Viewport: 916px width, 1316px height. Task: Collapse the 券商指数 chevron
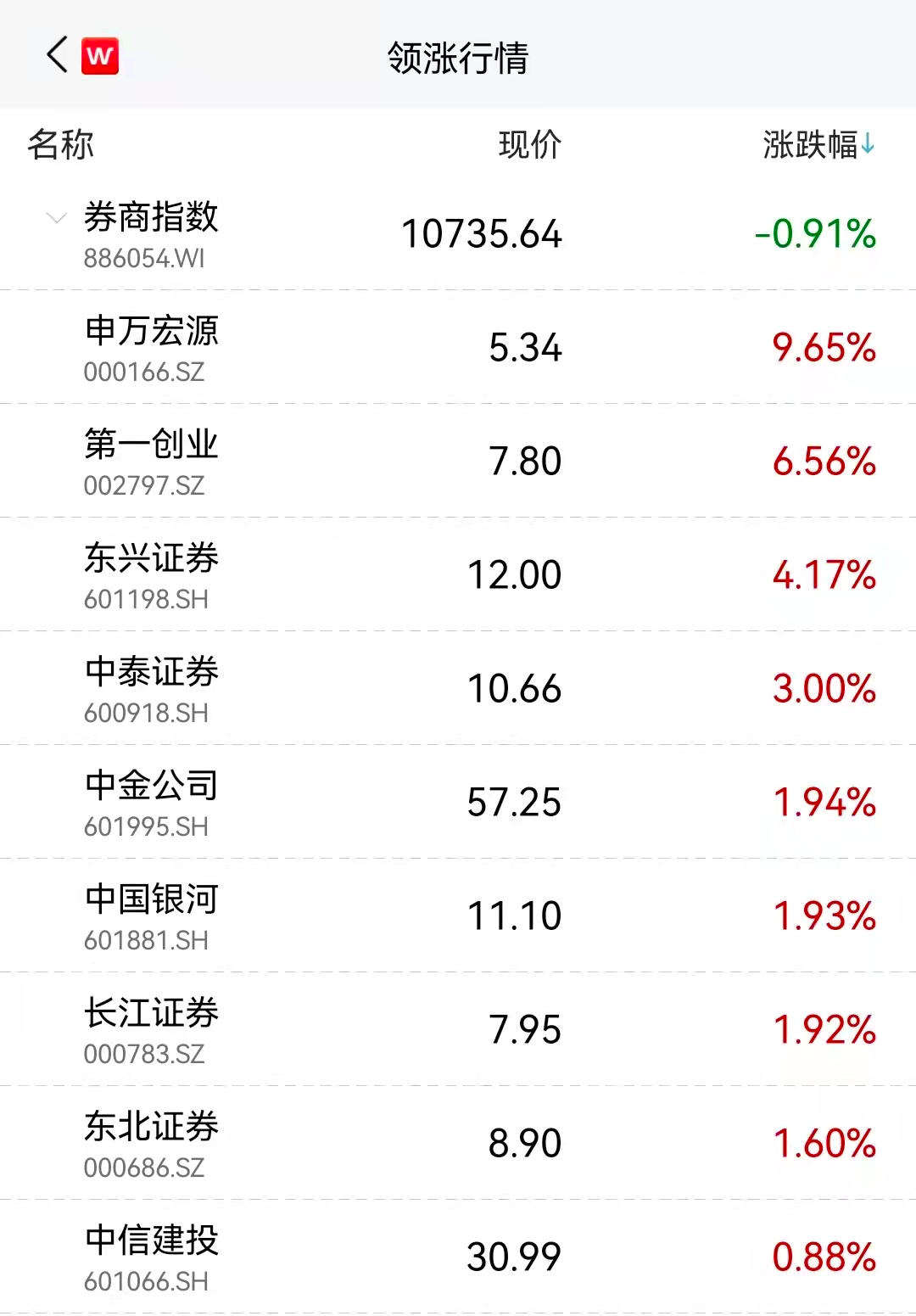(56, 219)
